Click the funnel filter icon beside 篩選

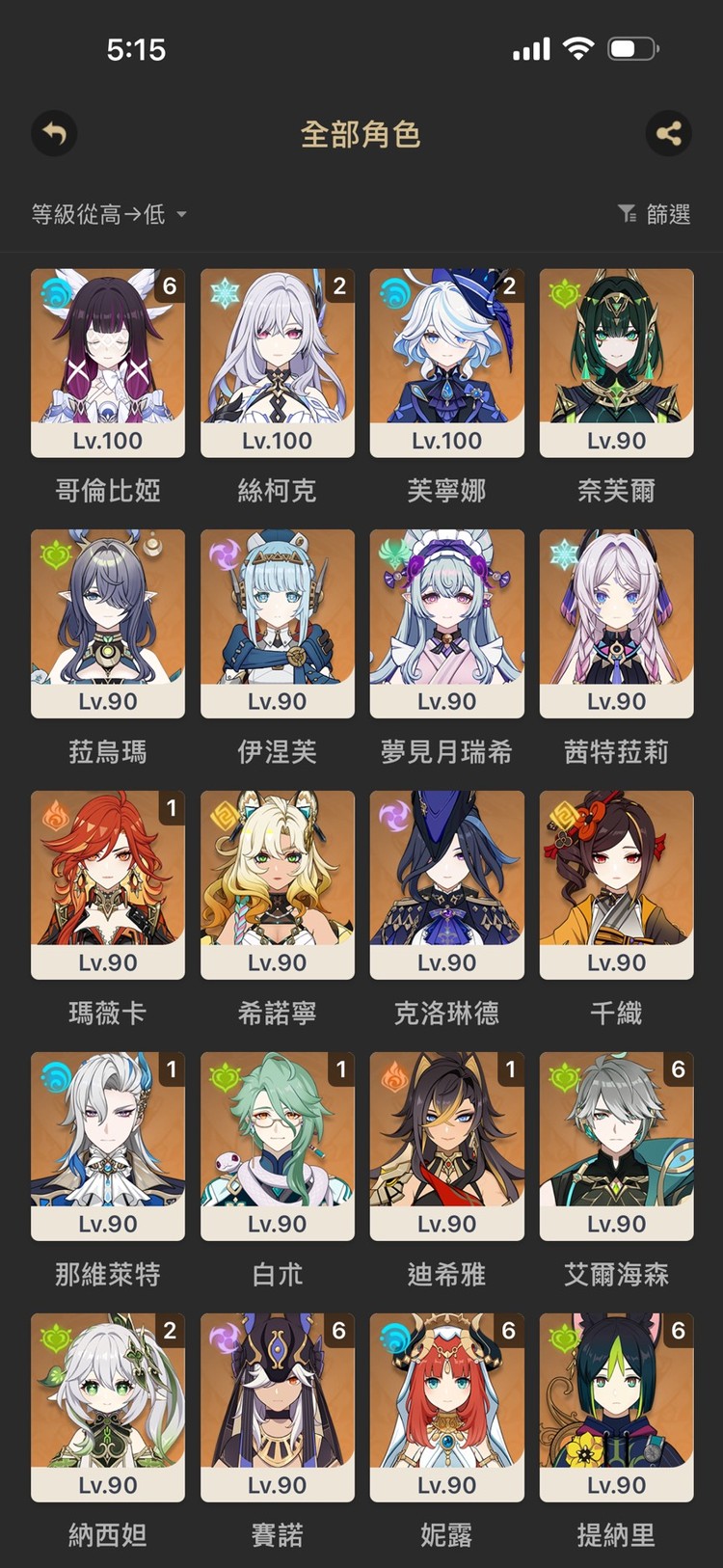pos(628,214)
